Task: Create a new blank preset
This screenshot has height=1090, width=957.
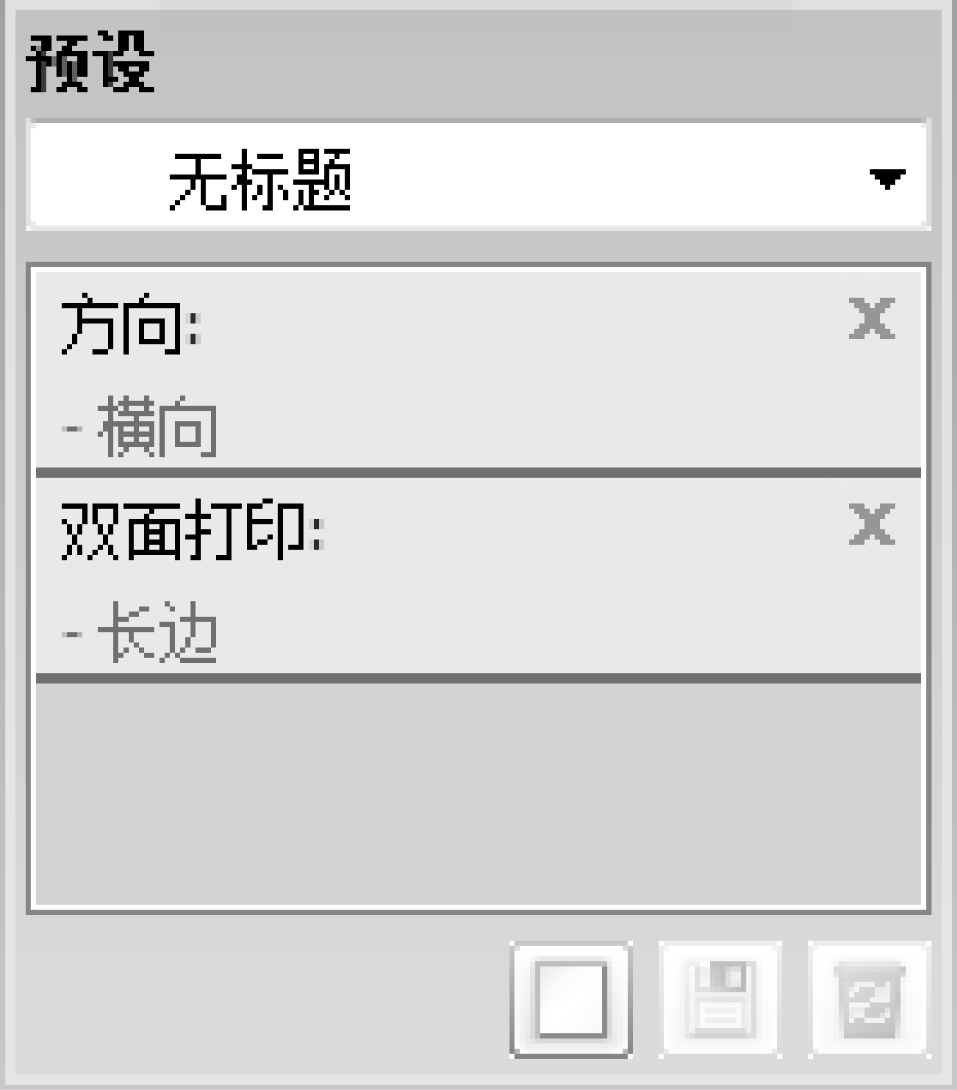Action: click(571, 998)
